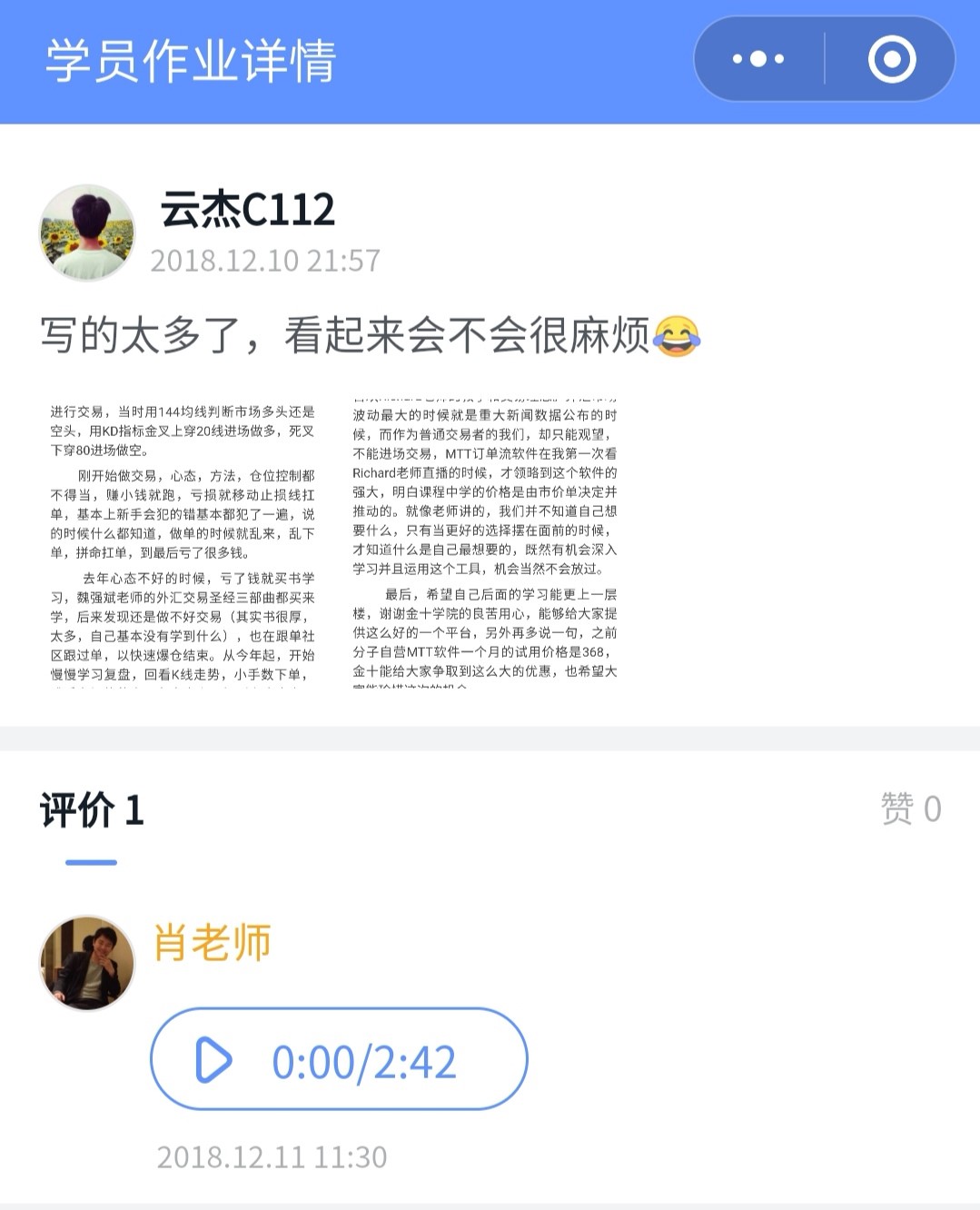Viewport: 980px width, 1210px height.
Task: Open 肖老师's profile avatar
Action: click(x=87, y=962)
